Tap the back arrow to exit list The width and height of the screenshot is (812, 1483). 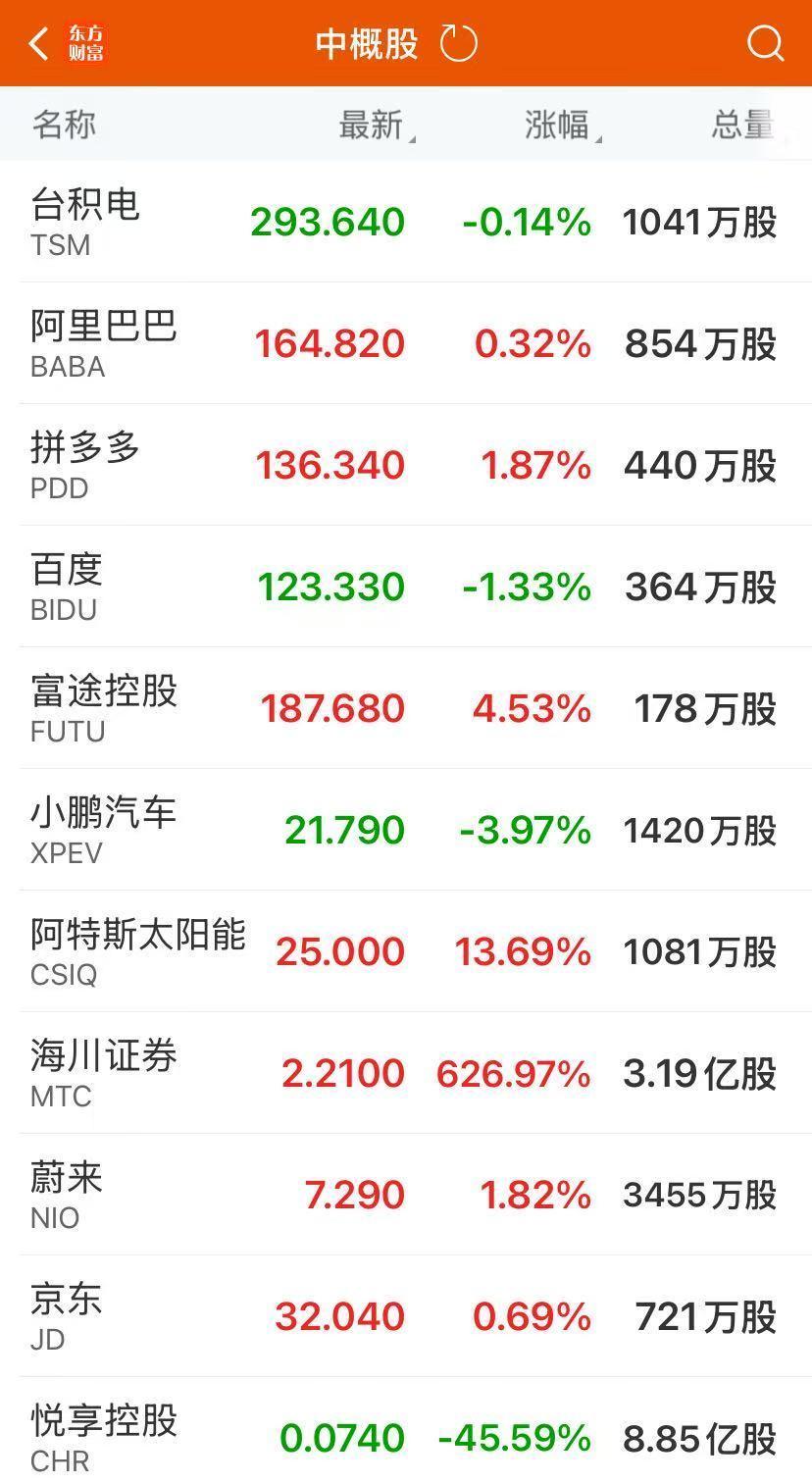[37, 43]
